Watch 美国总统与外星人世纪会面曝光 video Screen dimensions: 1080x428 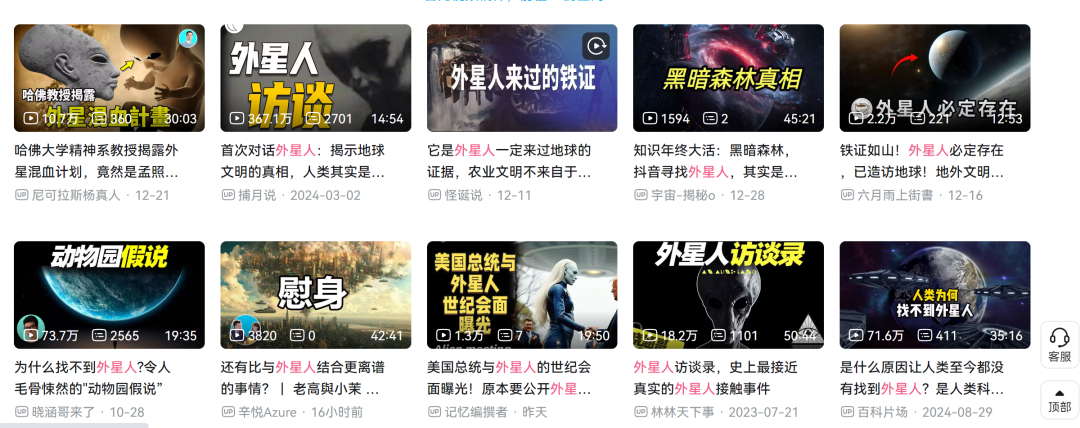[522, 295]
